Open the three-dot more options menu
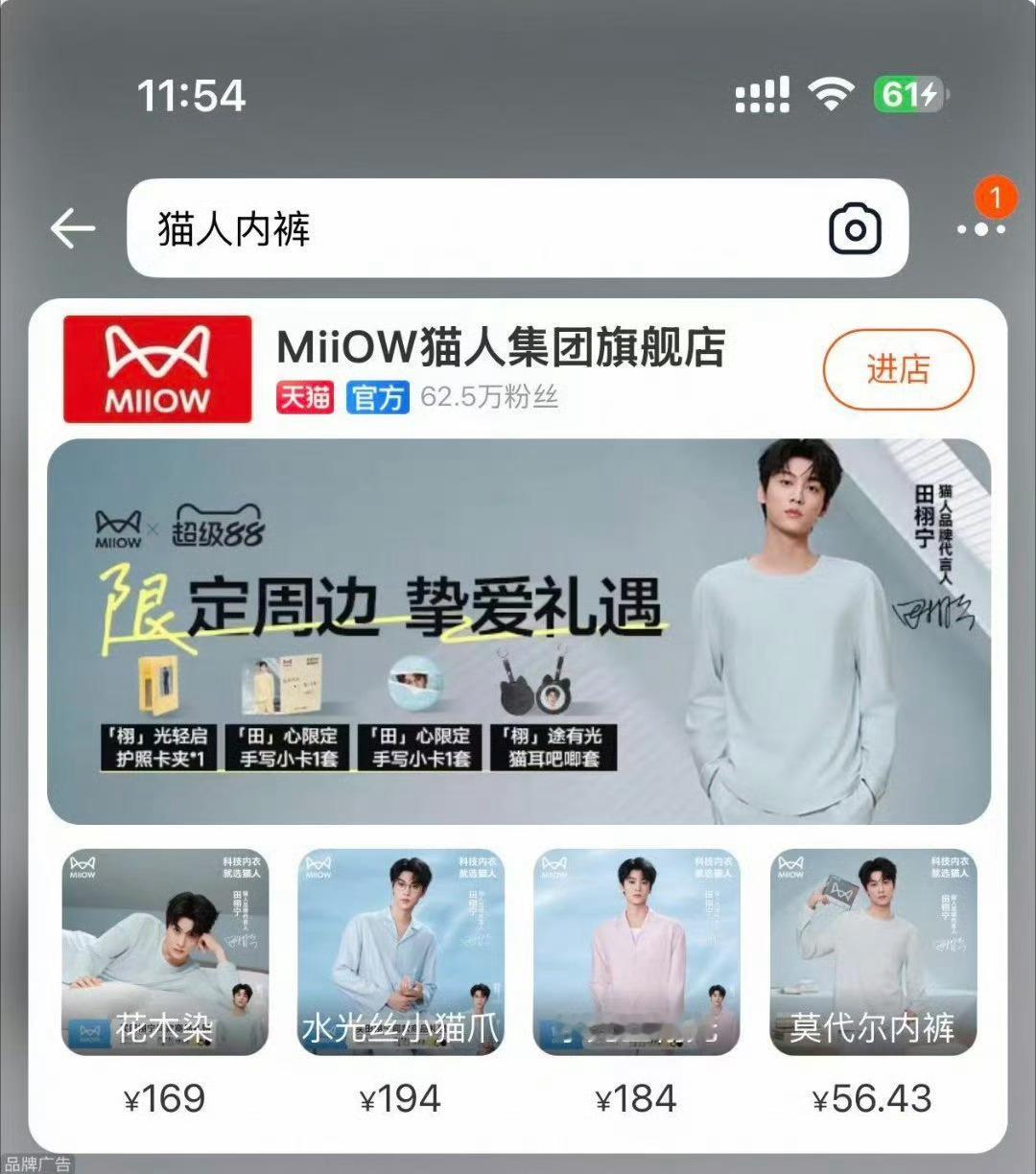This screenshot has width=1036, height=1174. 982,232
